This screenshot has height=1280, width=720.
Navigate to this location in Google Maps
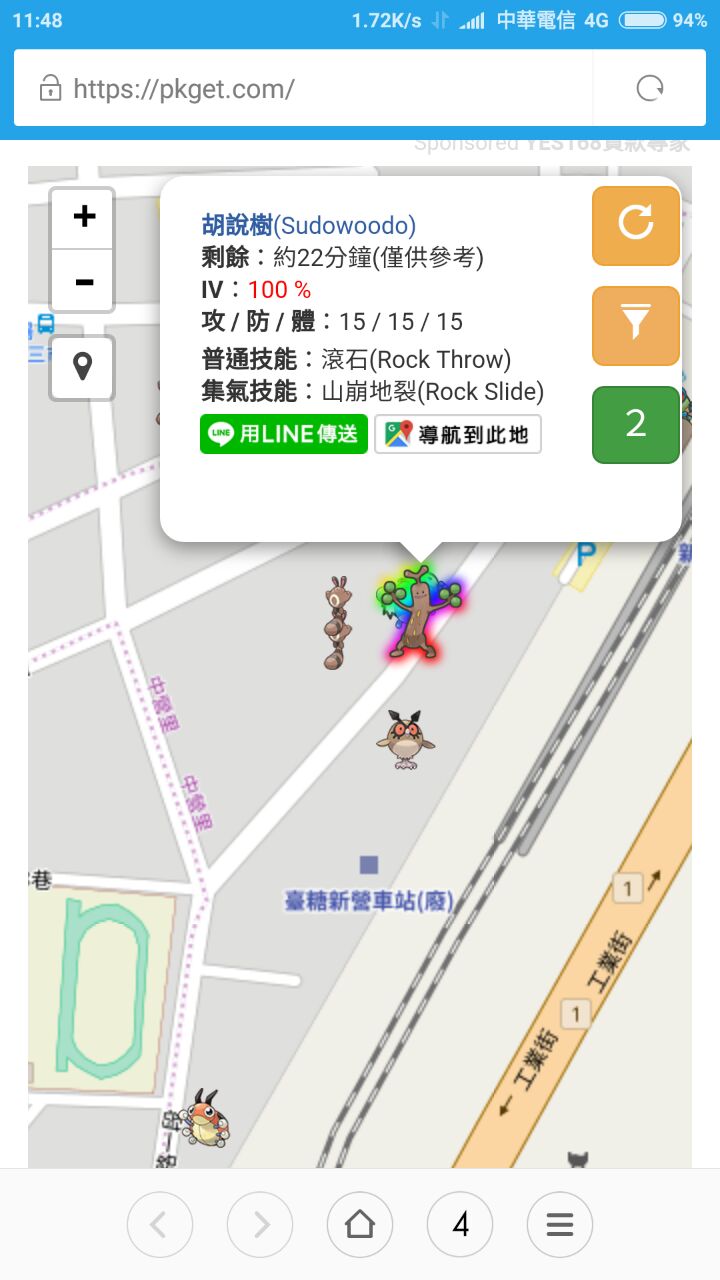pyautogui.click(x=458, y=435)
